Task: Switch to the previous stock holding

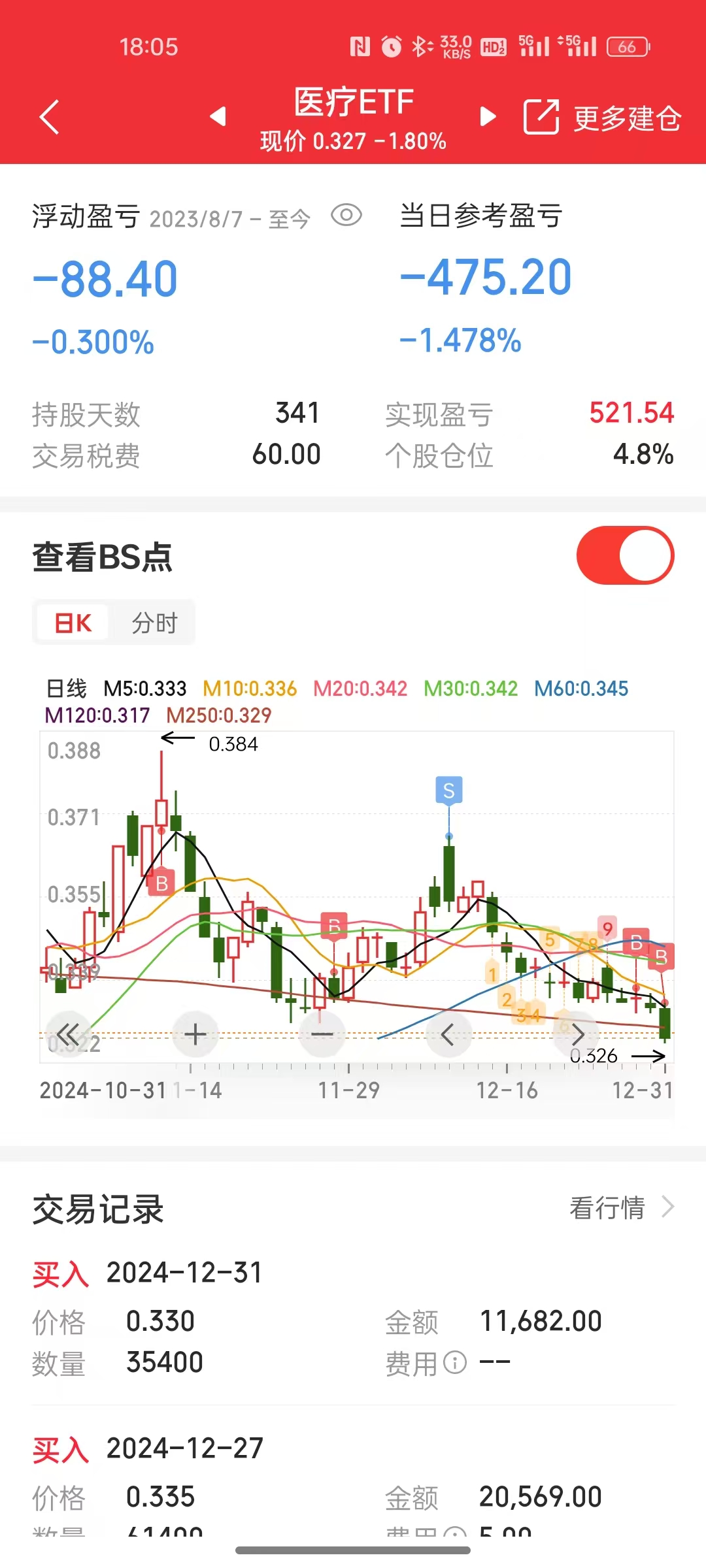Action: click(x=218, y=117)
